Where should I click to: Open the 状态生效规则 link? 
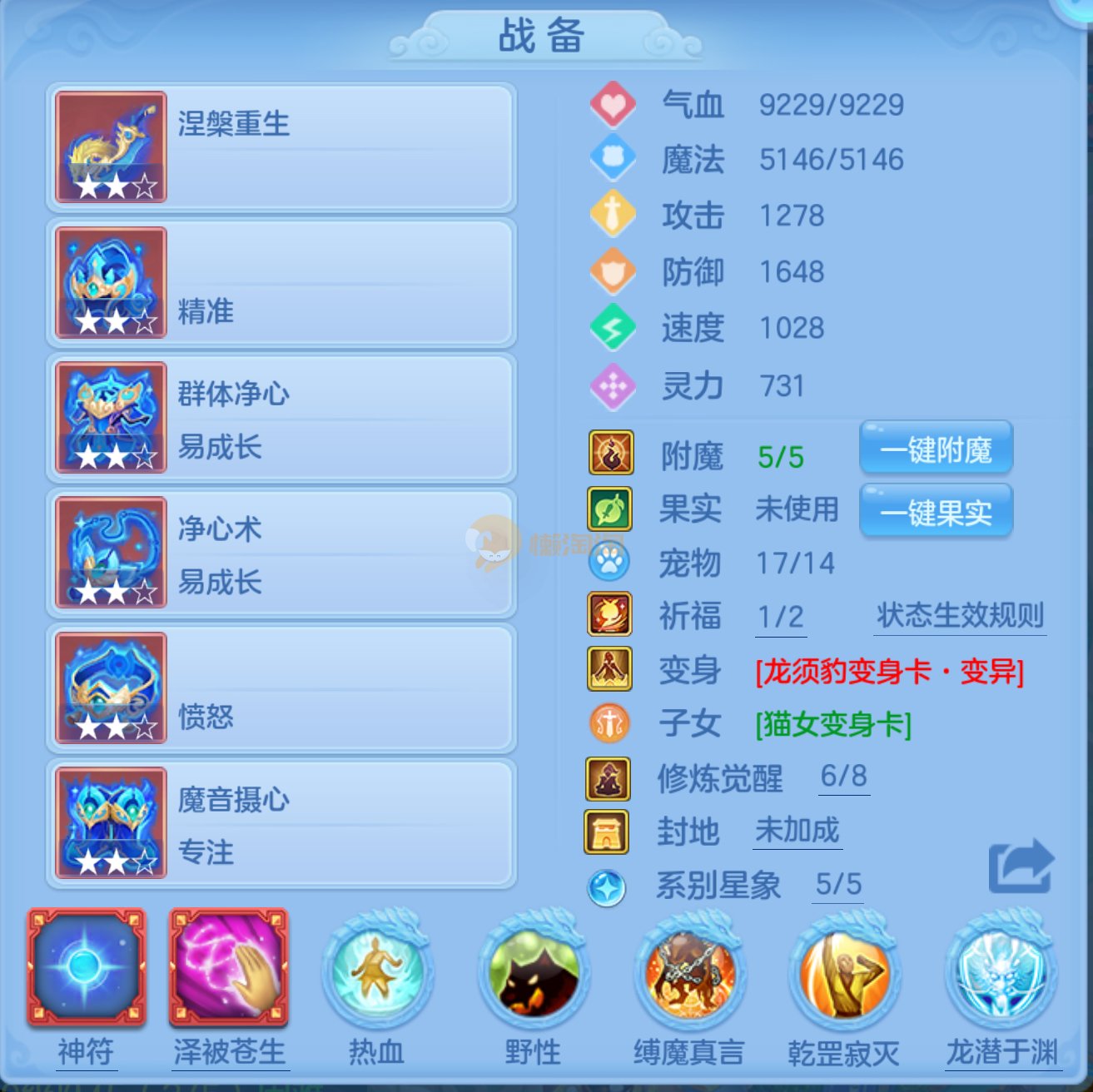point(960,616)
